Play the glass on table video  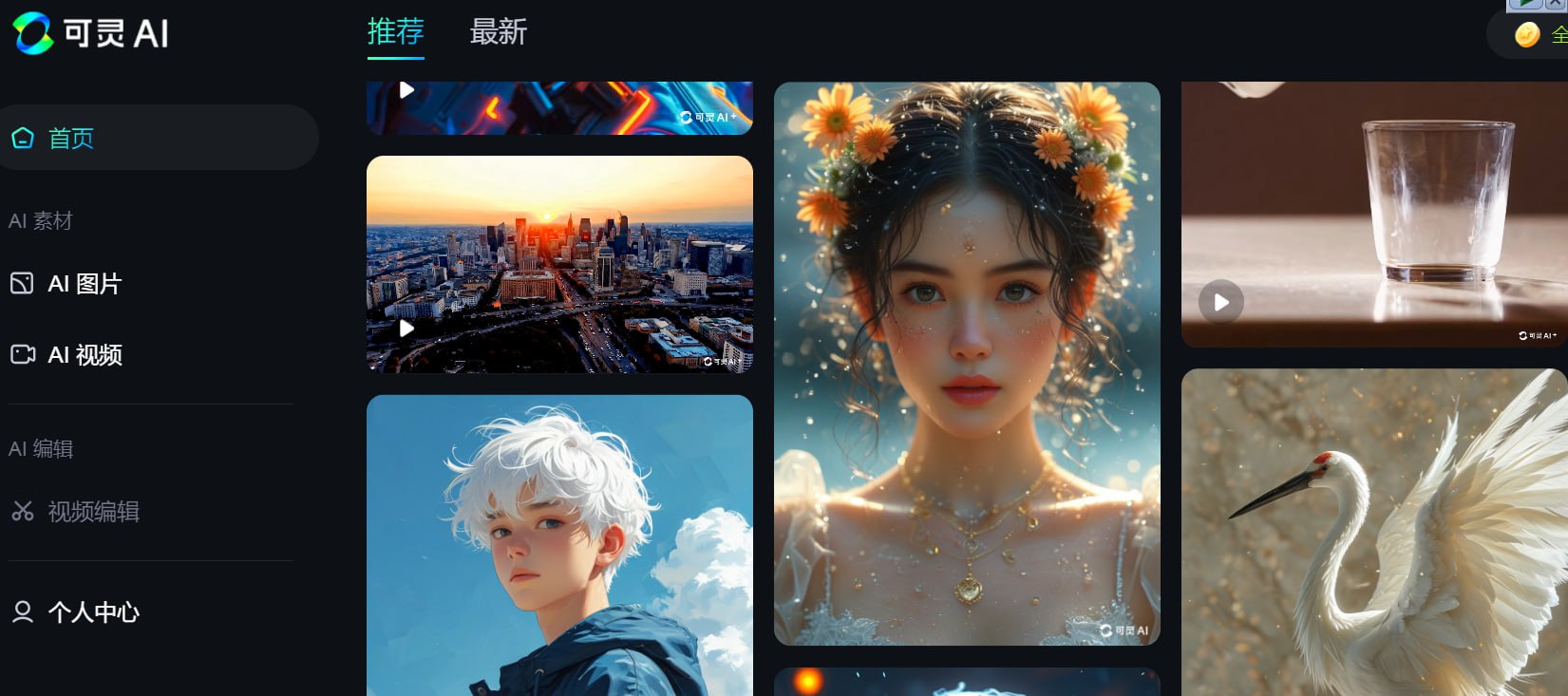tap(1221, 303)
